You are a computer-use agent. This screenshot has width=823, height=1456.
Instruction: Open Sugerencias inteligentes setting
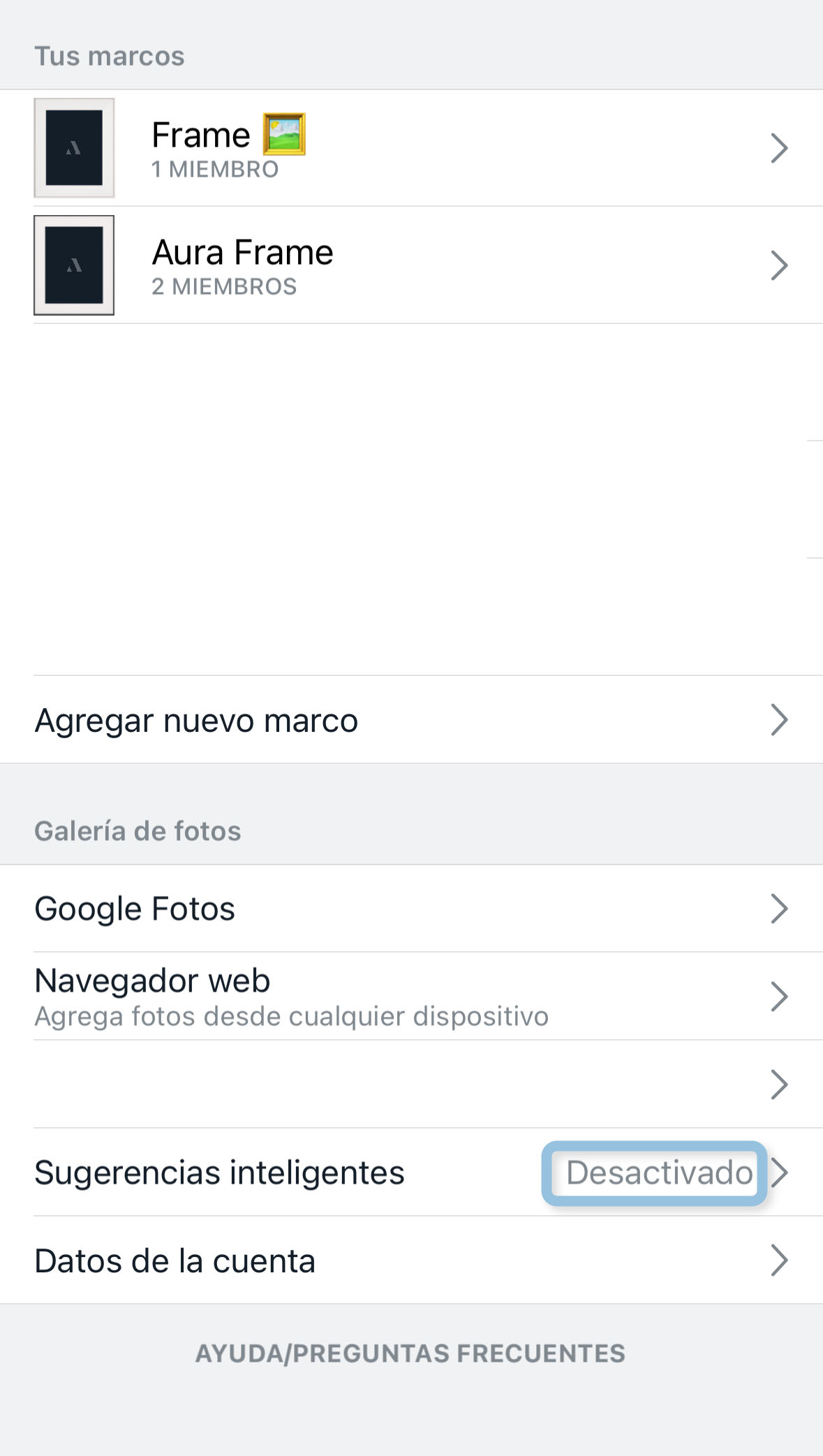tap(410, 1172)
